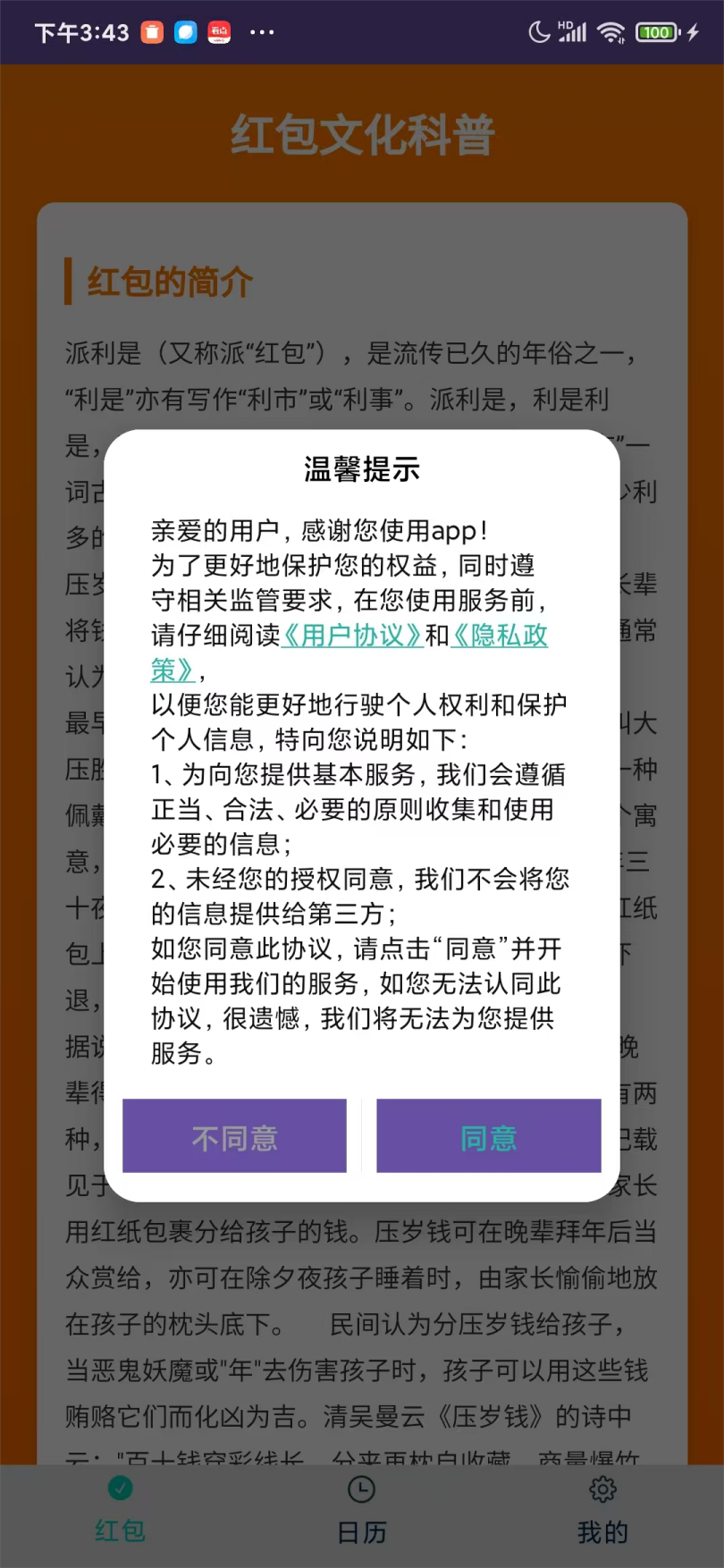Viewport: 724px width, 1568px height.
Task: Tap the 下午3:43 clock display
Action: [80, 31]
